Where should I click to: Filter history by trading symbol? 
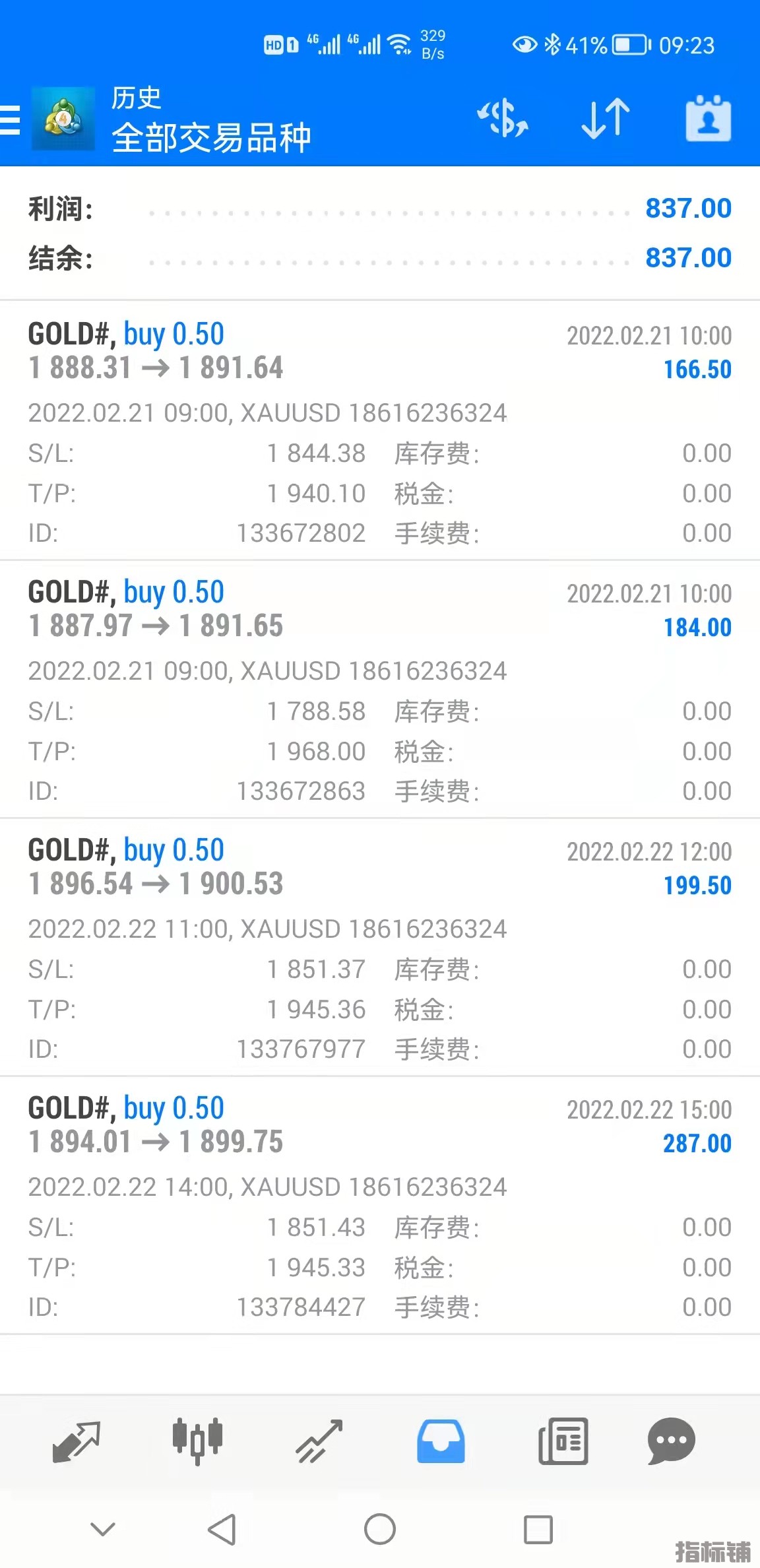pos(503,119)
